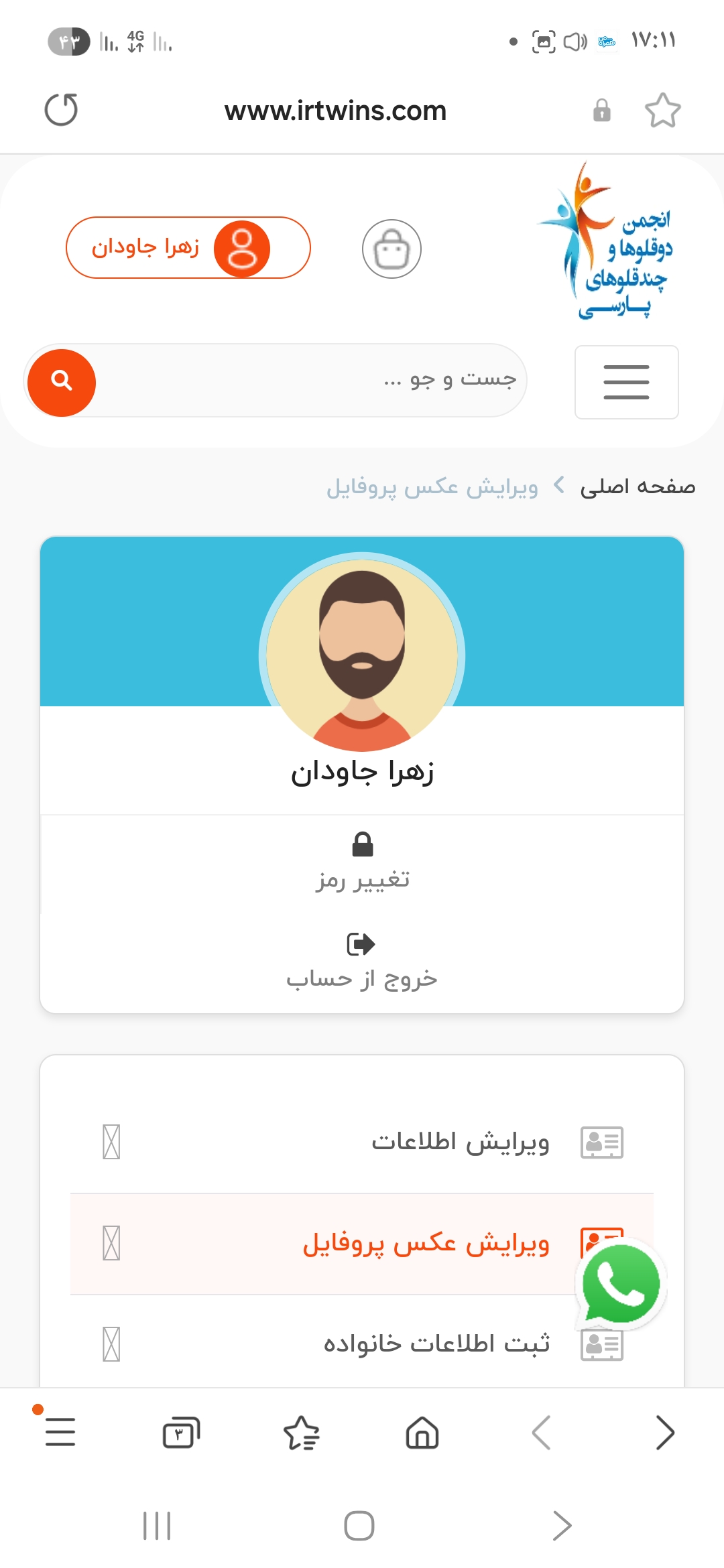Open the hamburger menu beside the search bar
Viewport: 724px width, 1568px height.
coord(625,382)
